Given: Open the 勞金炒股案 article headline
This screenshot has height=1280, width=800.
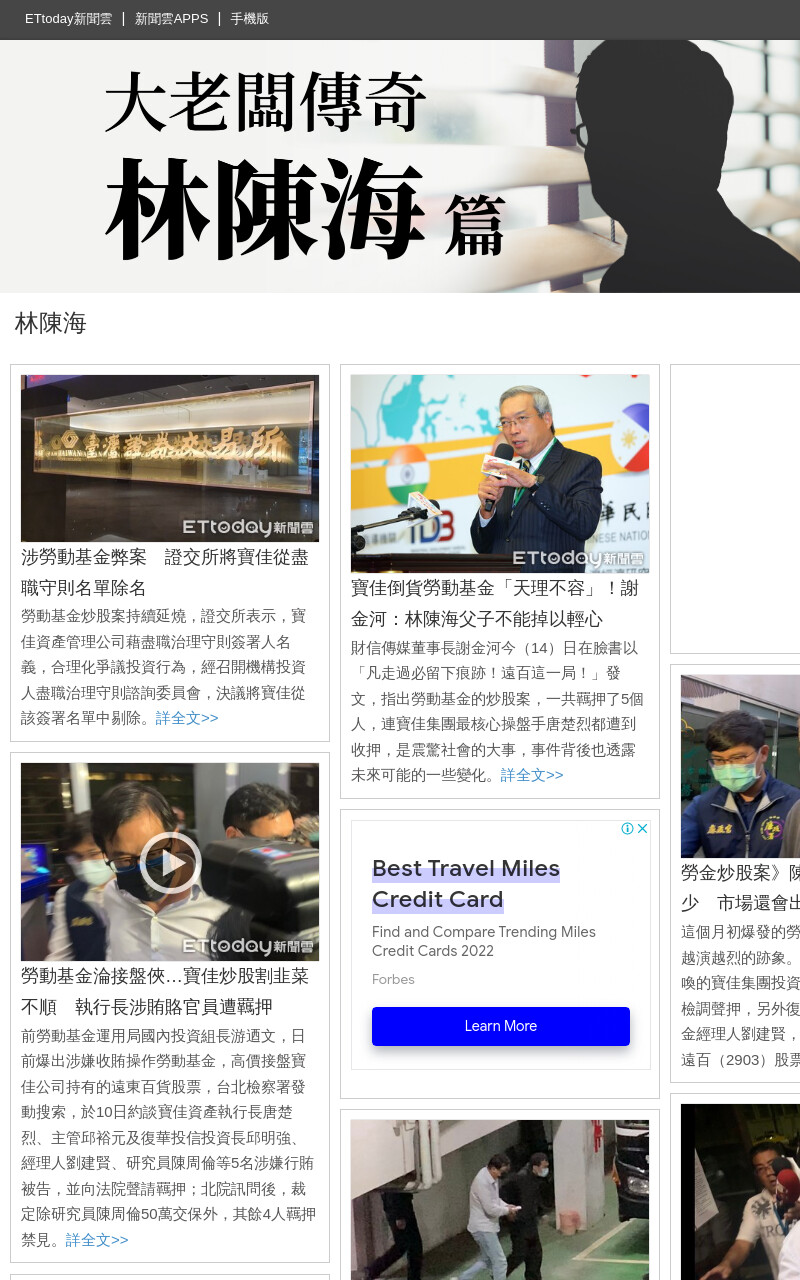Looking at the screenshot, I should coord(740,887).
